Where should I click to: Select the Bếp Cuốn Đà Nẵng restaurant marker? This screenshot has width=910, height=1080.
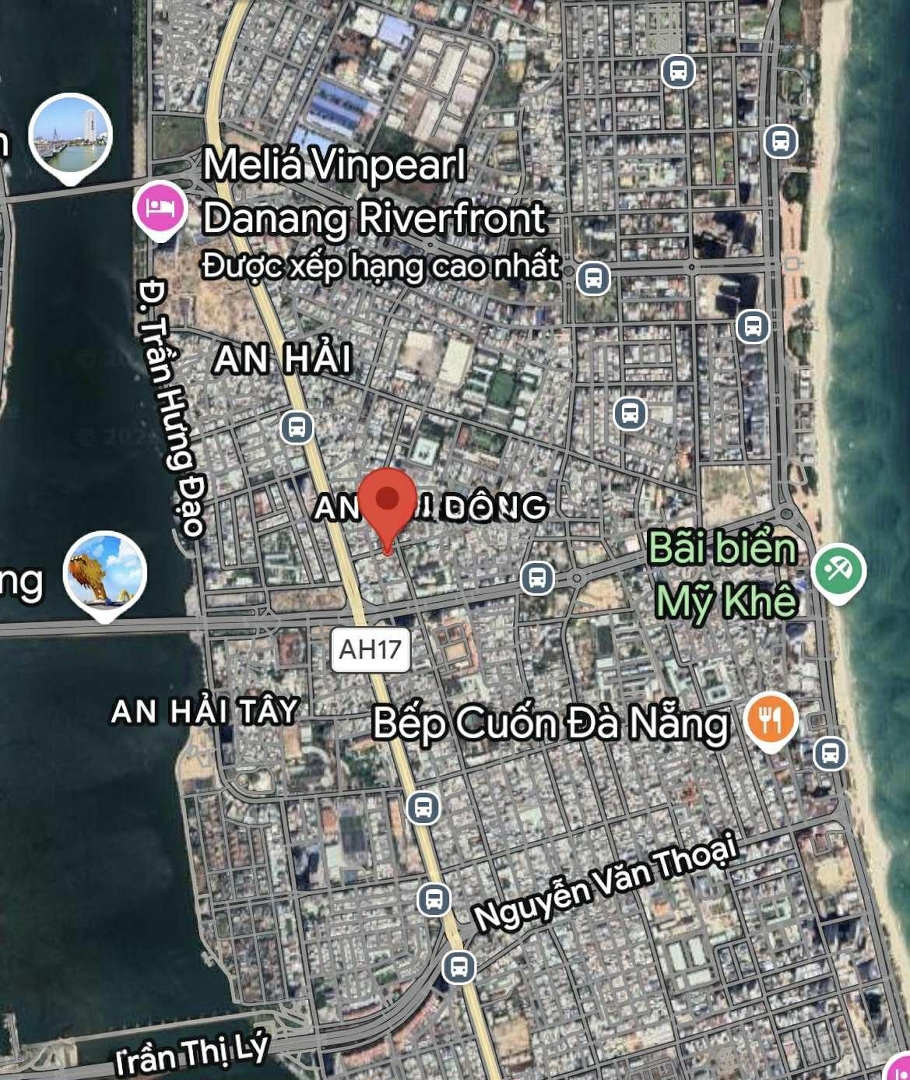(x=771, y=720)
